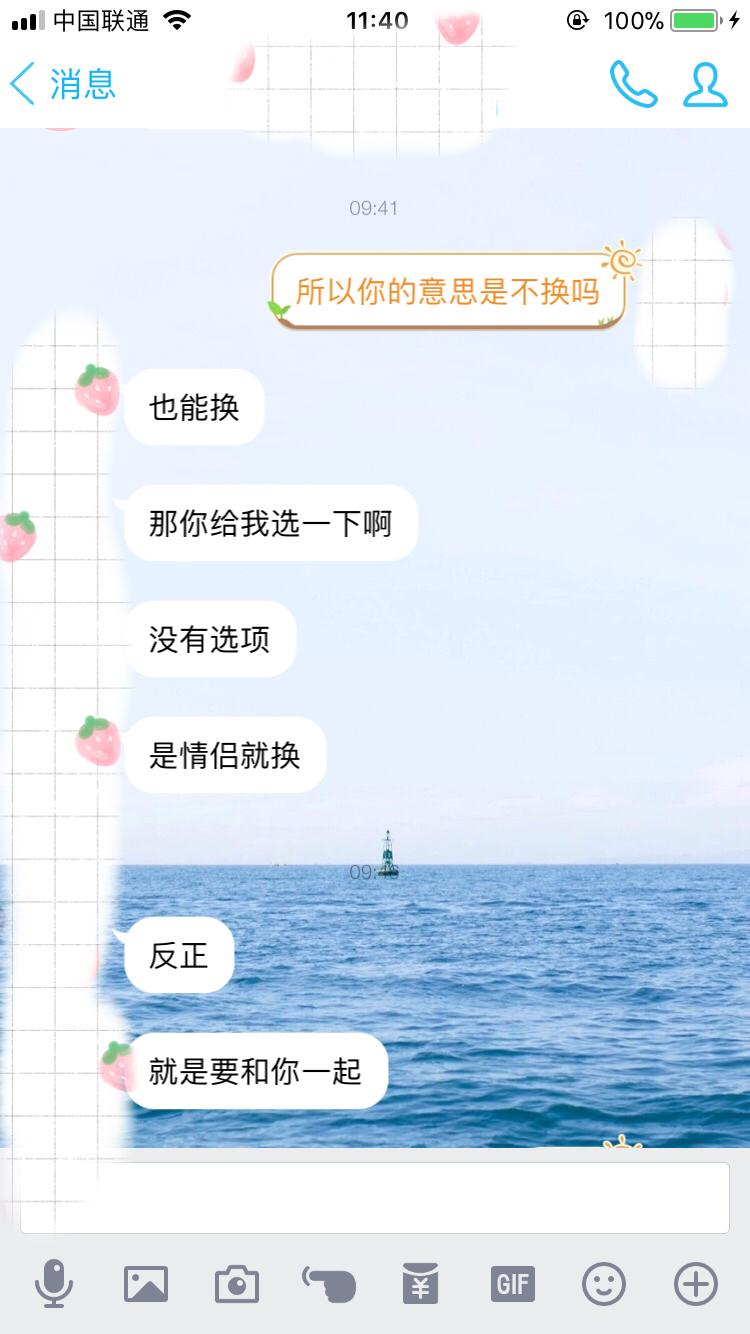Open the GIF picker
750x1334 pixels.
pyautogui.click(x=513, y=1284)
